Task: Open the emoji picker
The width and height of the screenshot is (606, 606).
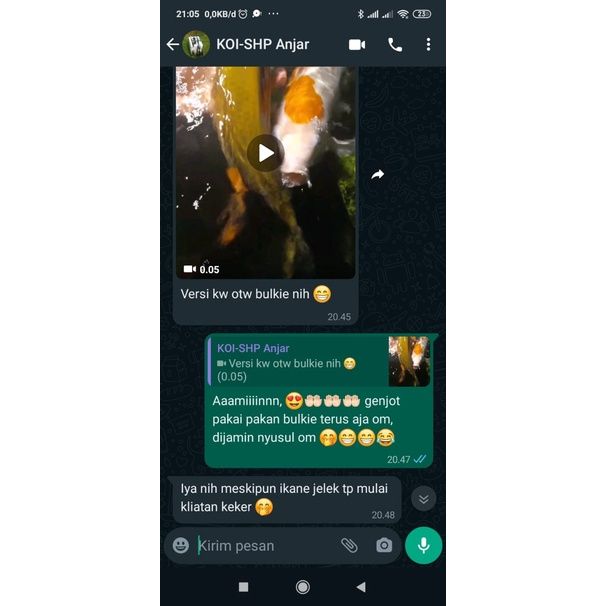Action: 181,545
